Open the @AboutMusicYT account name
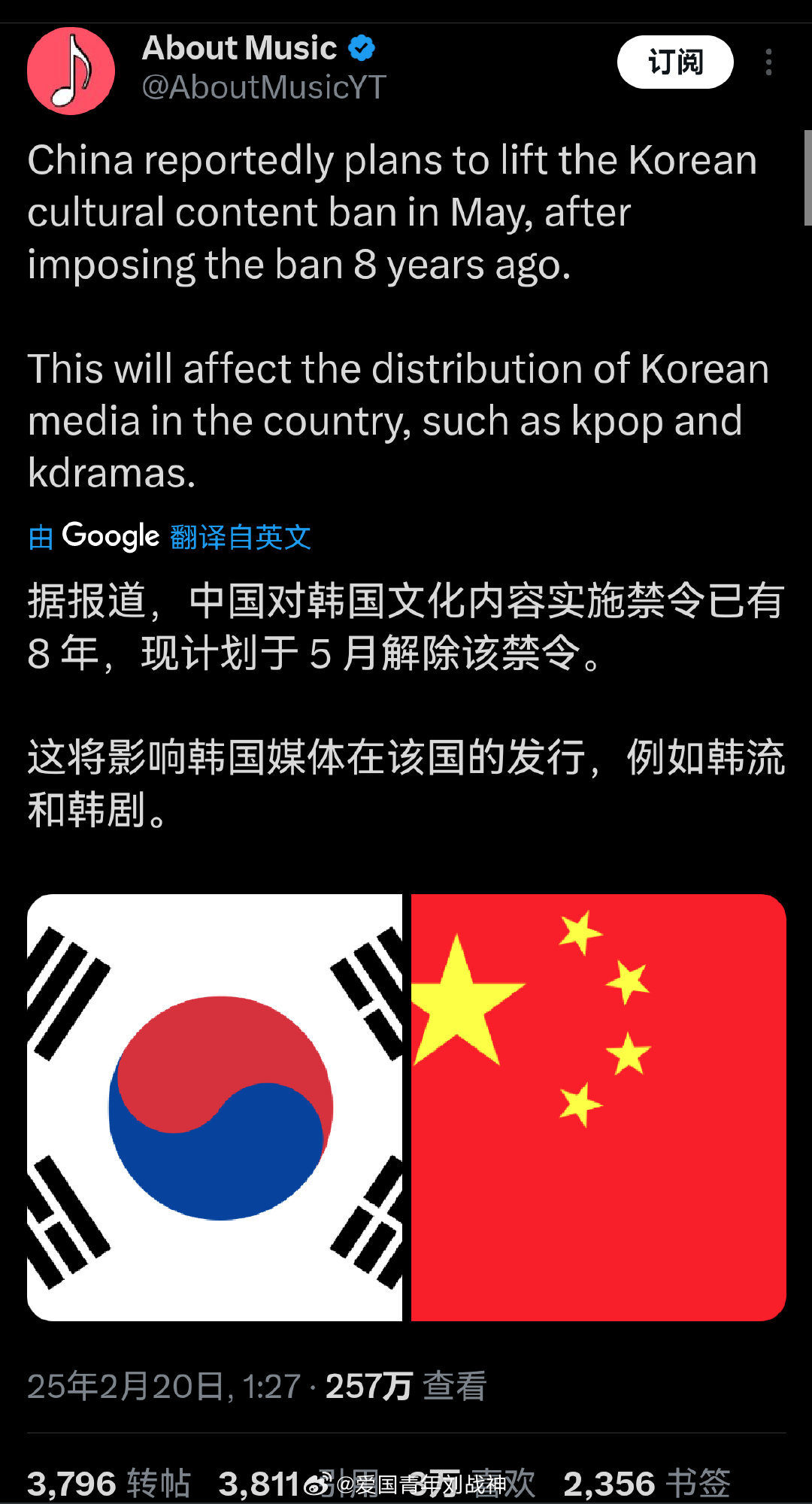Viewport: 812px width, 1504px height. coord(264,88)
